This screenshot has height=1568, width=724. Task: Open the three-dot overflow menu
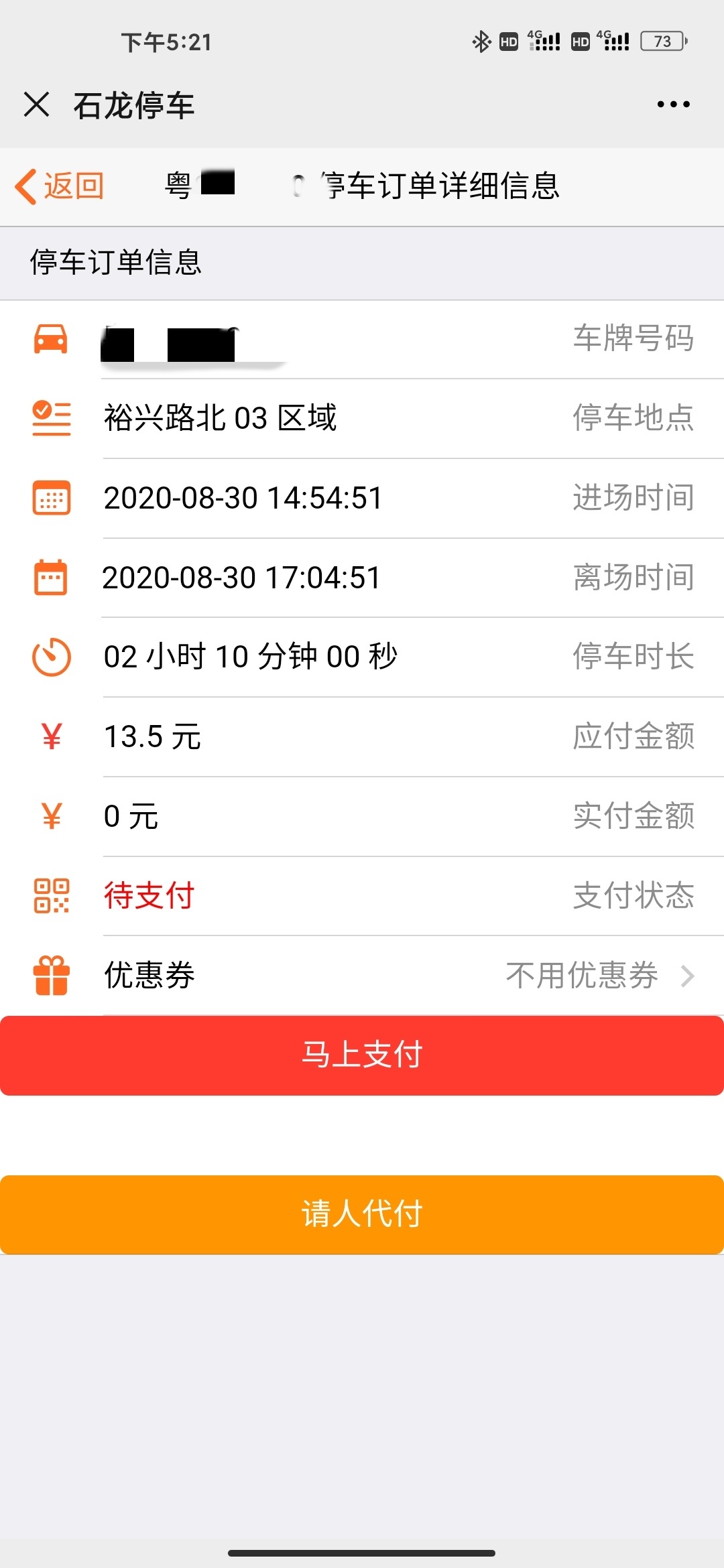pos(673,105)
